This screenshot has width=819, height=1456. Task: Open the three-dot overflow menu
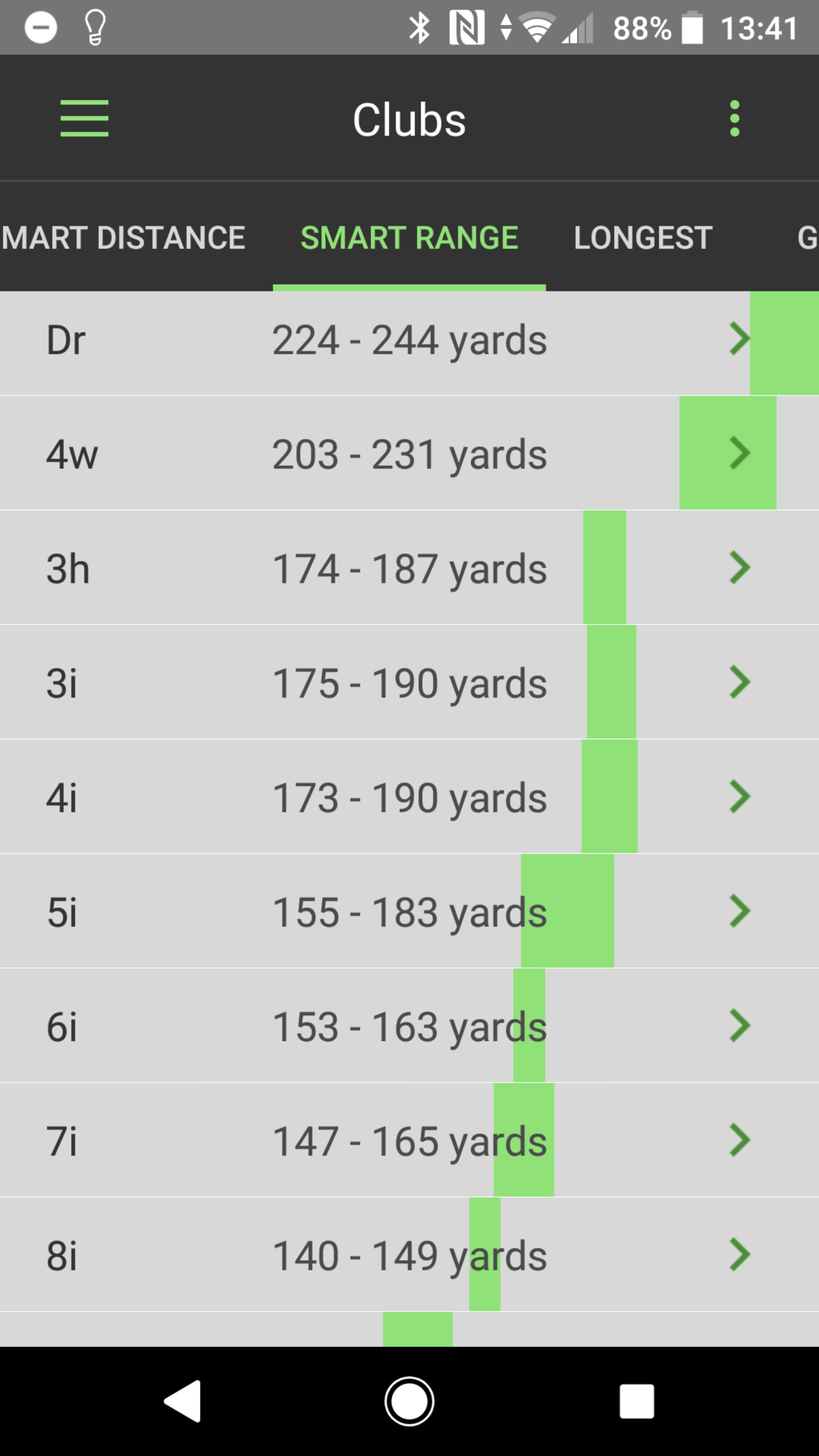point(734,119)
